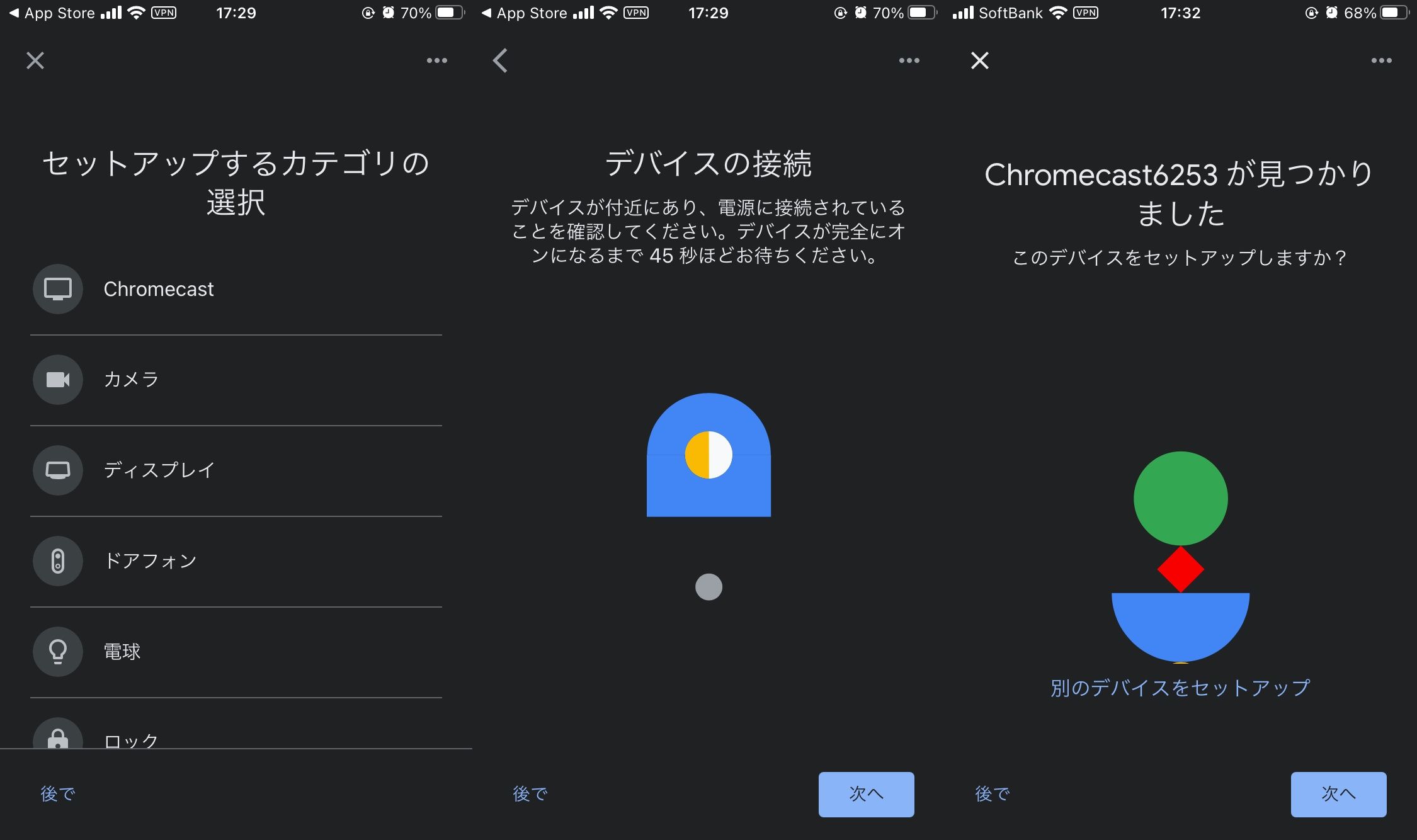Choose the カメラ category
Viewport: 1417px width, 840px height.
coord(131,380)
